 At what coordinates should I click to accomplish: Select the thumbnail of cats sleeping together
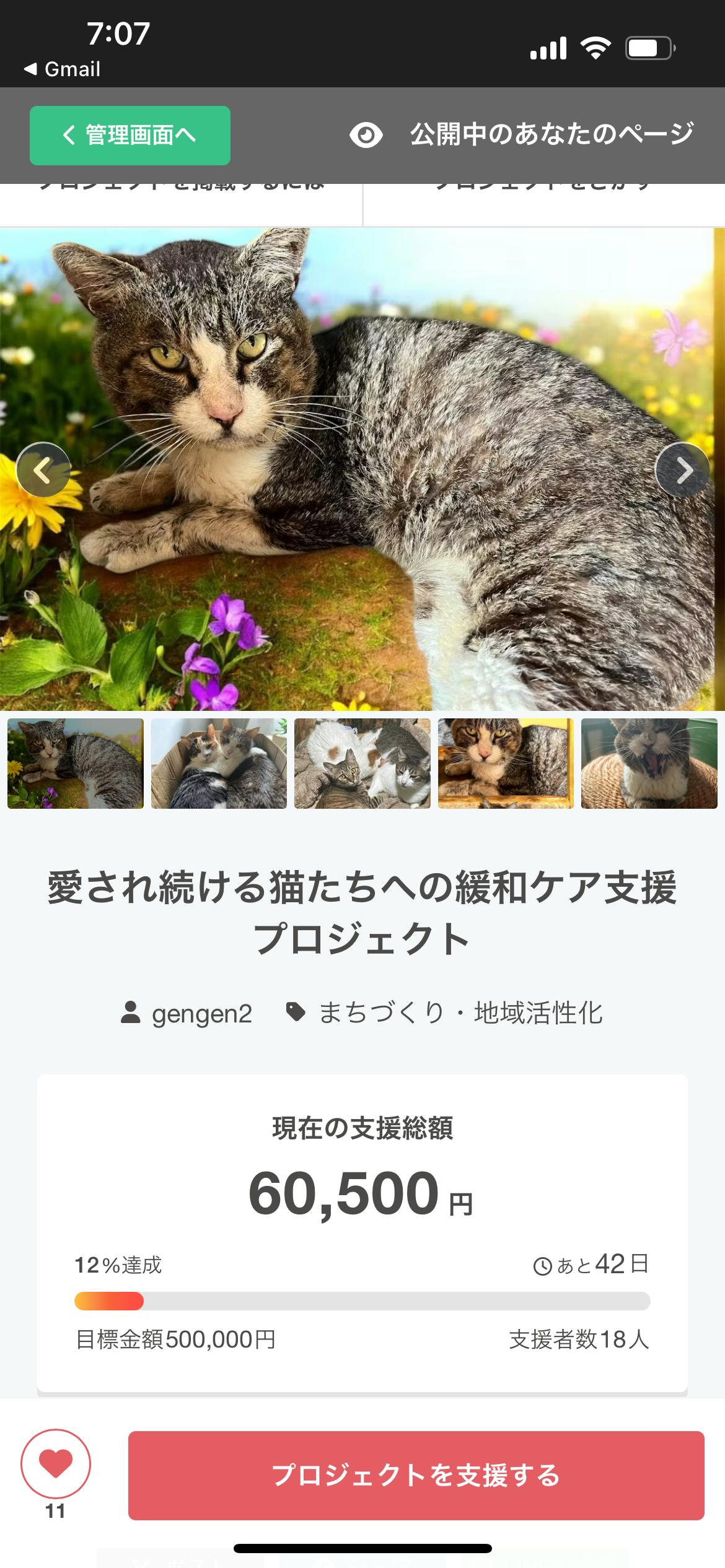click(362, 764)
